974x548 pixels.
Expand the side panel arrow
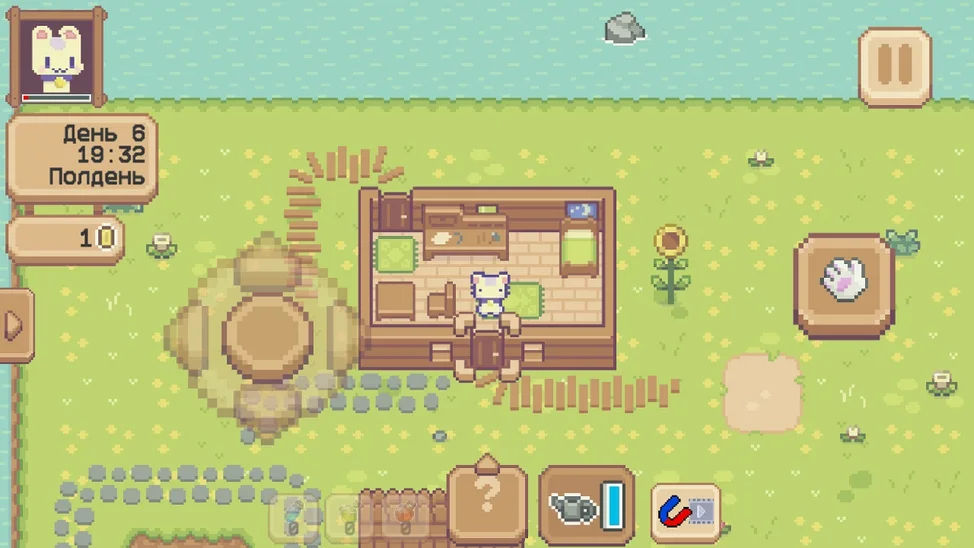coord(15,324)
